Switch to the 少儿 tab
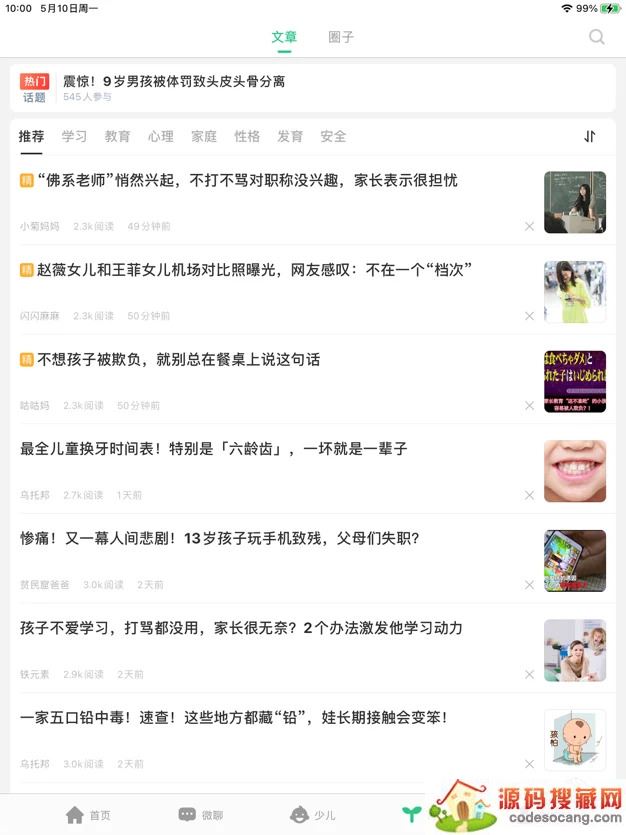The height and width of the screenshot is (835, 626). coord(312,815)
